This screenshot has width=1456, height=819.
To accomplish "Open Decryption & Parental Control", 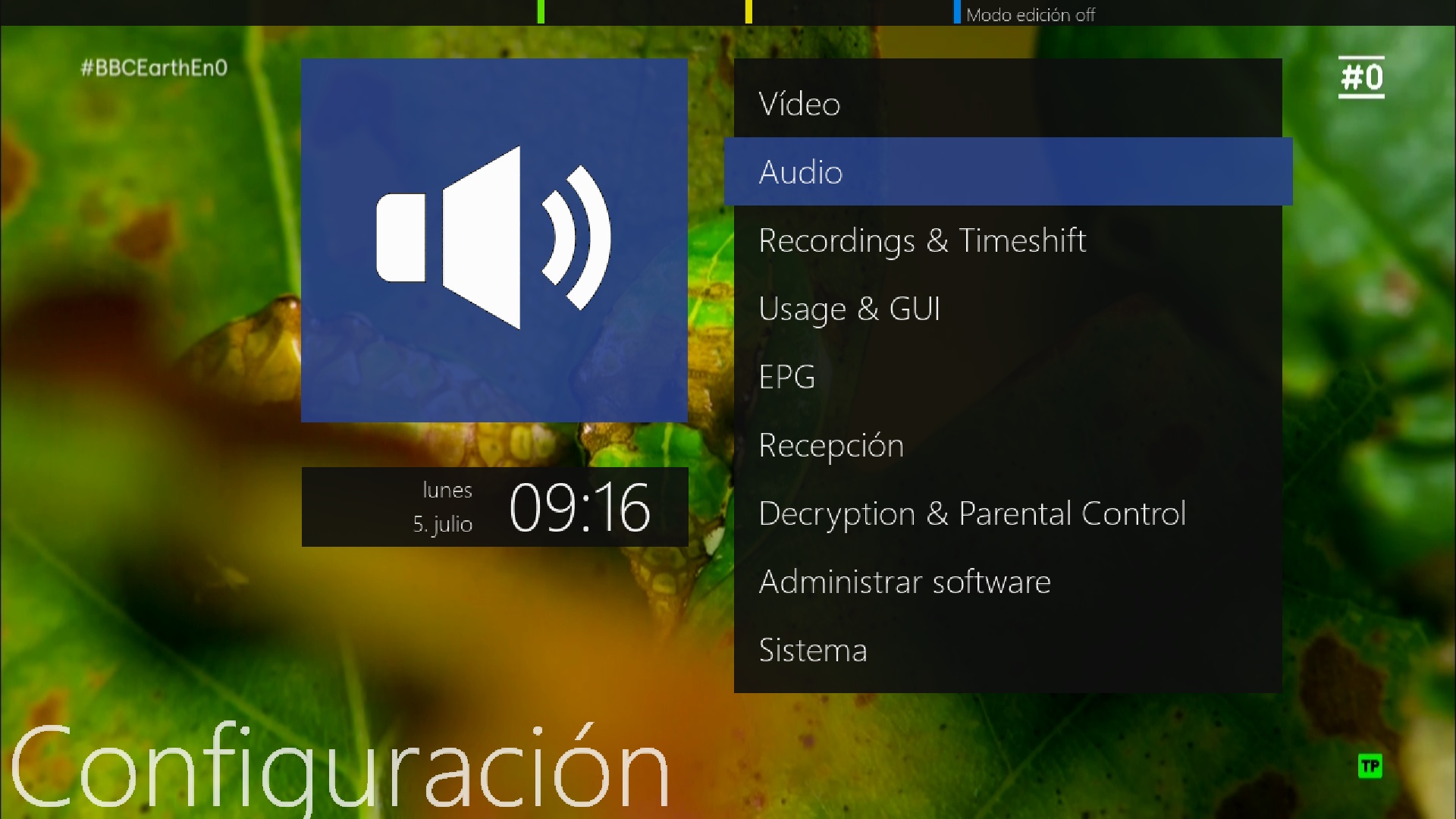I will click(972, 513).
